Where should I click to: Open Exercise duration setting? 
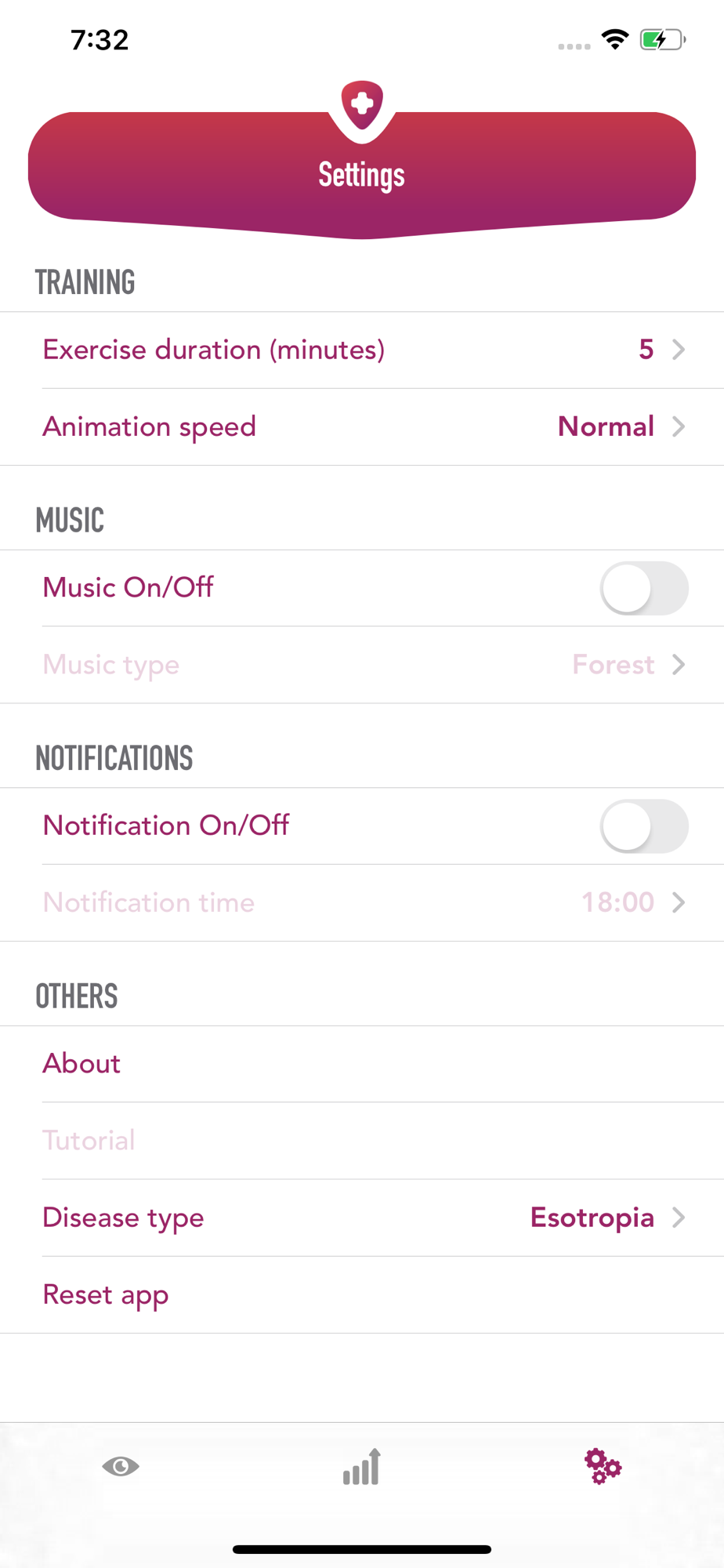362,350
